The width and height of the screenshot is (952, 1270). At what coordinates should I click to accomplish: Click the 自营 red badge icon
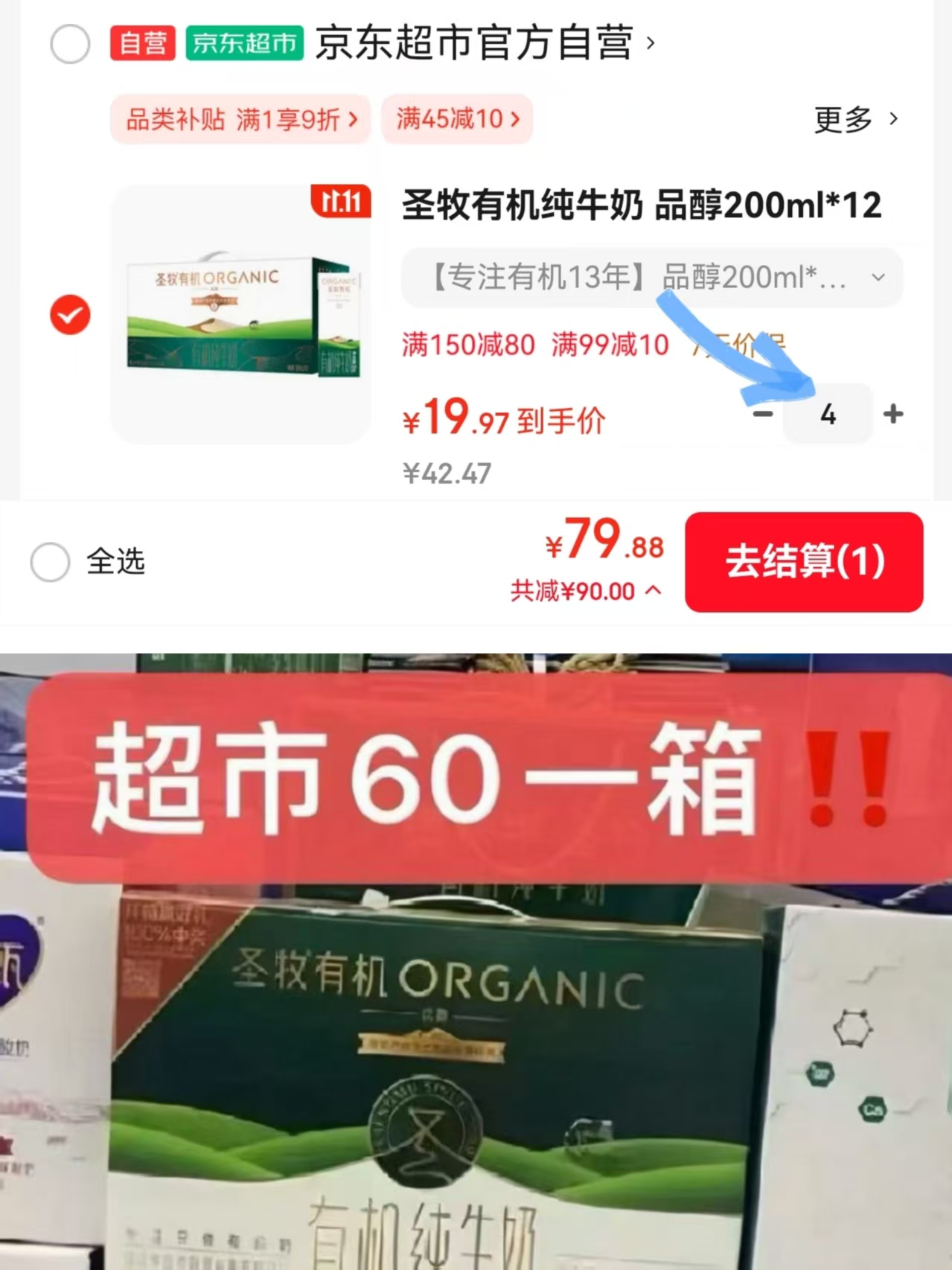[x=141, y=42]
